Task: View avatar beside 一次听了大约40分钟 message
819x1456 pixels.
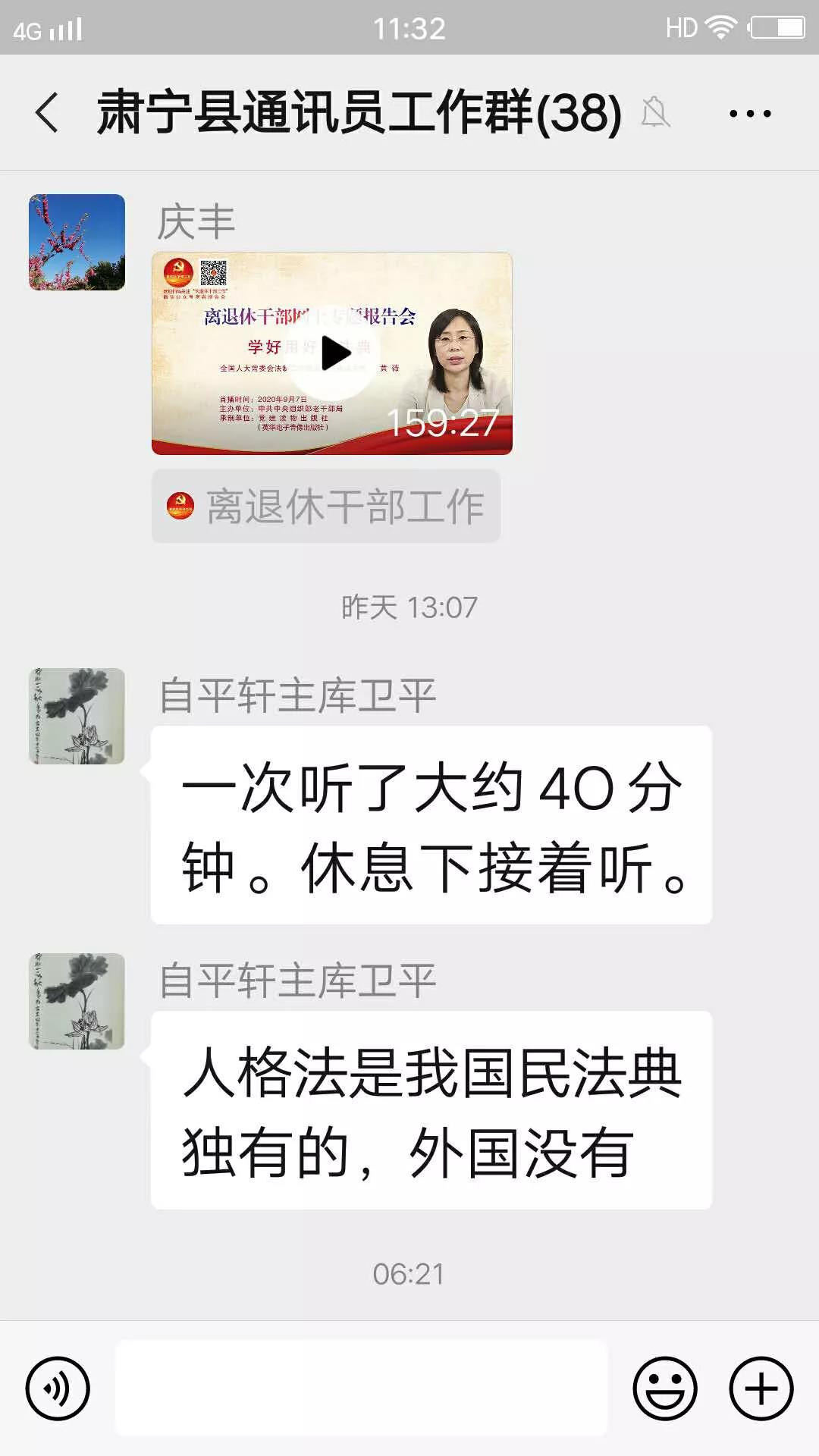Action: [x=77, y=716]
